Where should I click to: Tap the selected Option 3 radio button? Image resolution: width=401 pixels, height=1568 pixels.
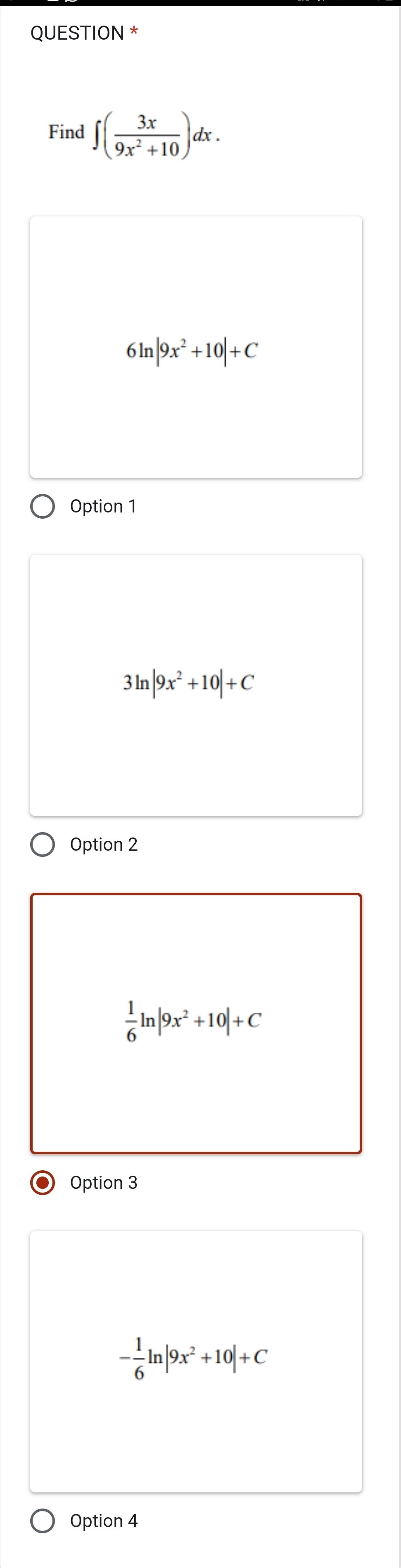[43, 1182]
